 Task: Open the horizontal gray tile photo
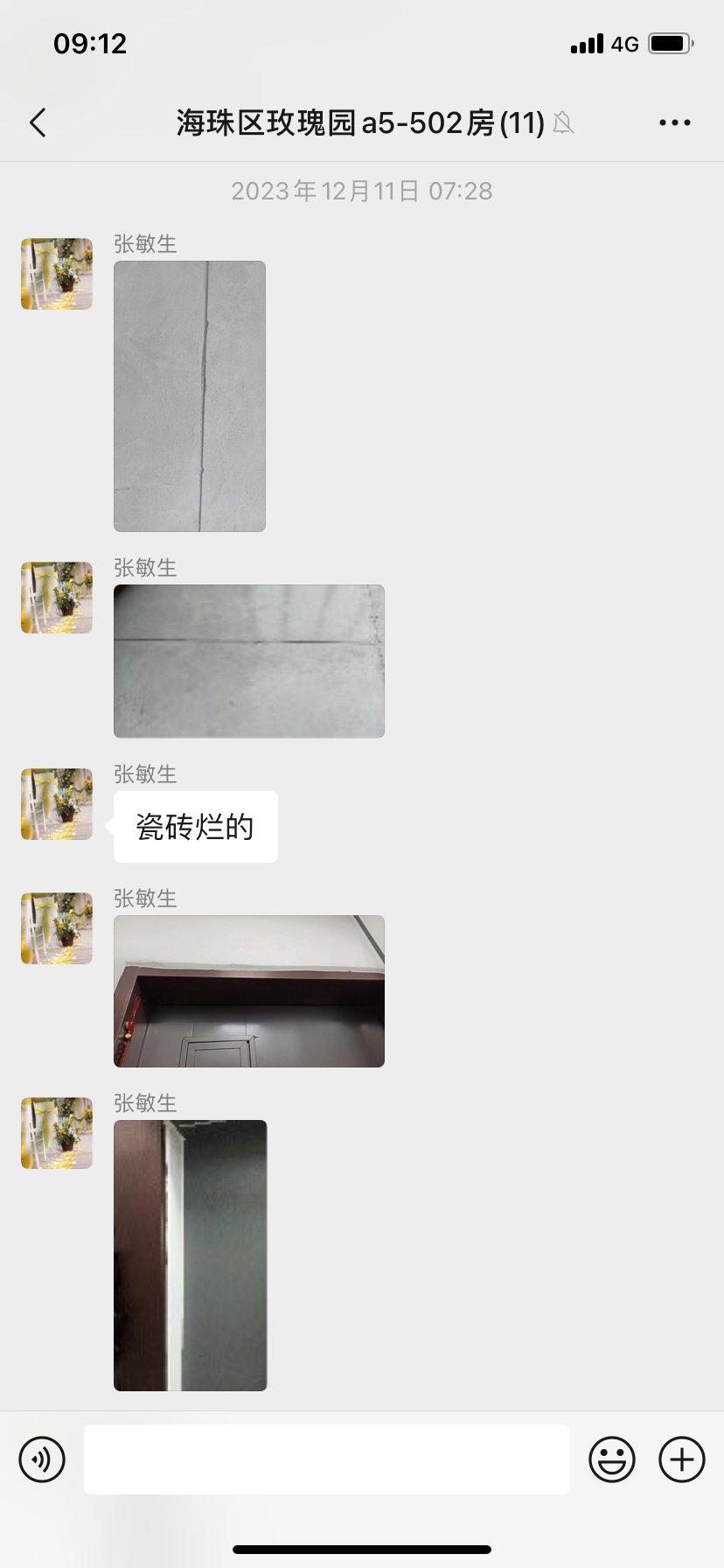point(248,661)
